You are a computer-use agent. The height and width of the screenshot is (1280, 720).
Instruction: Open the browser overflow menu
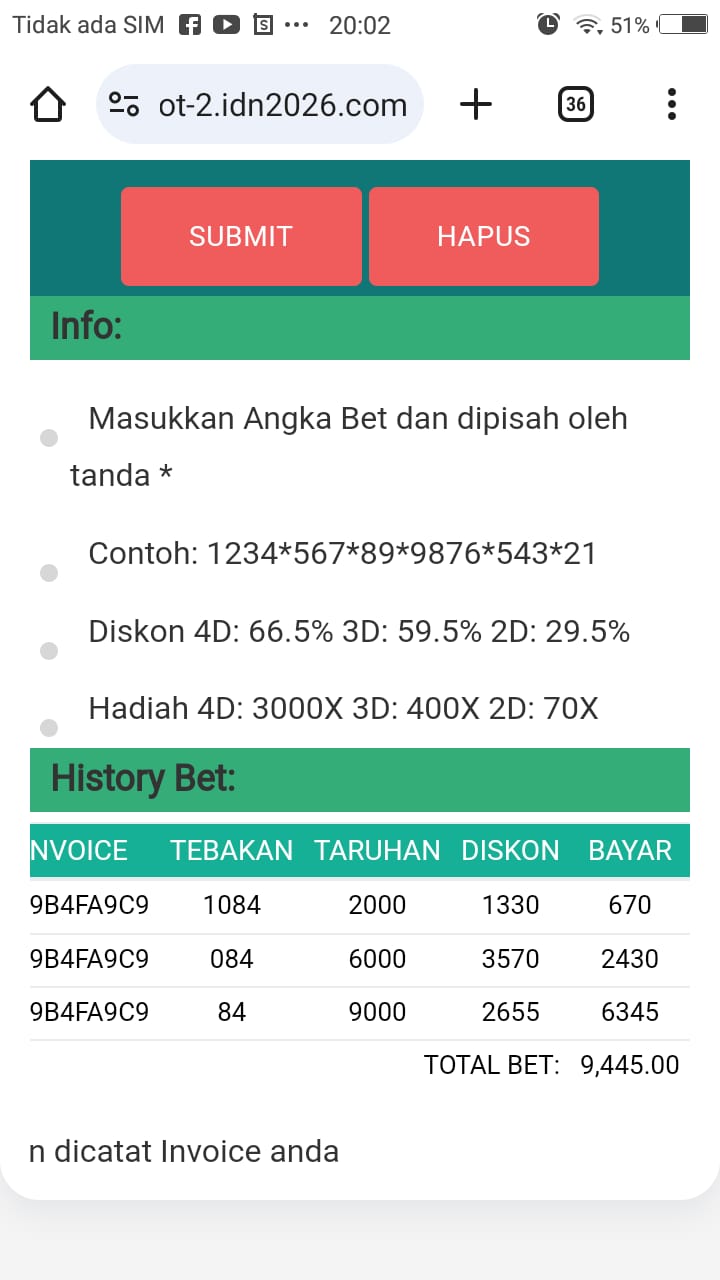(671, 104)
